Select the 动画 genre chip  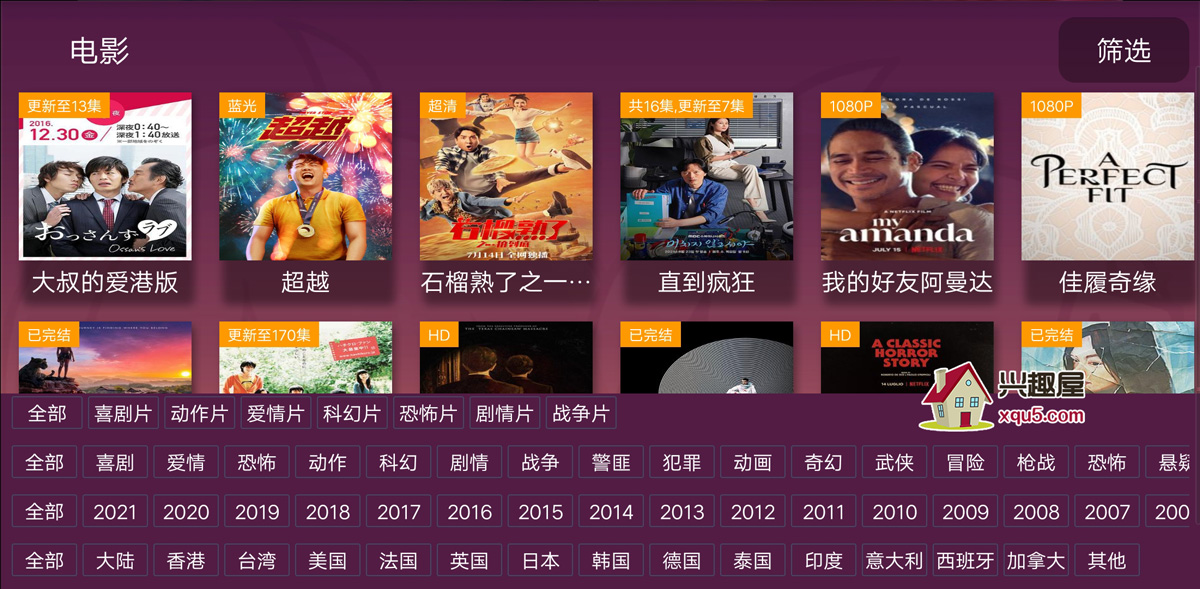click(x=753, y=462)
